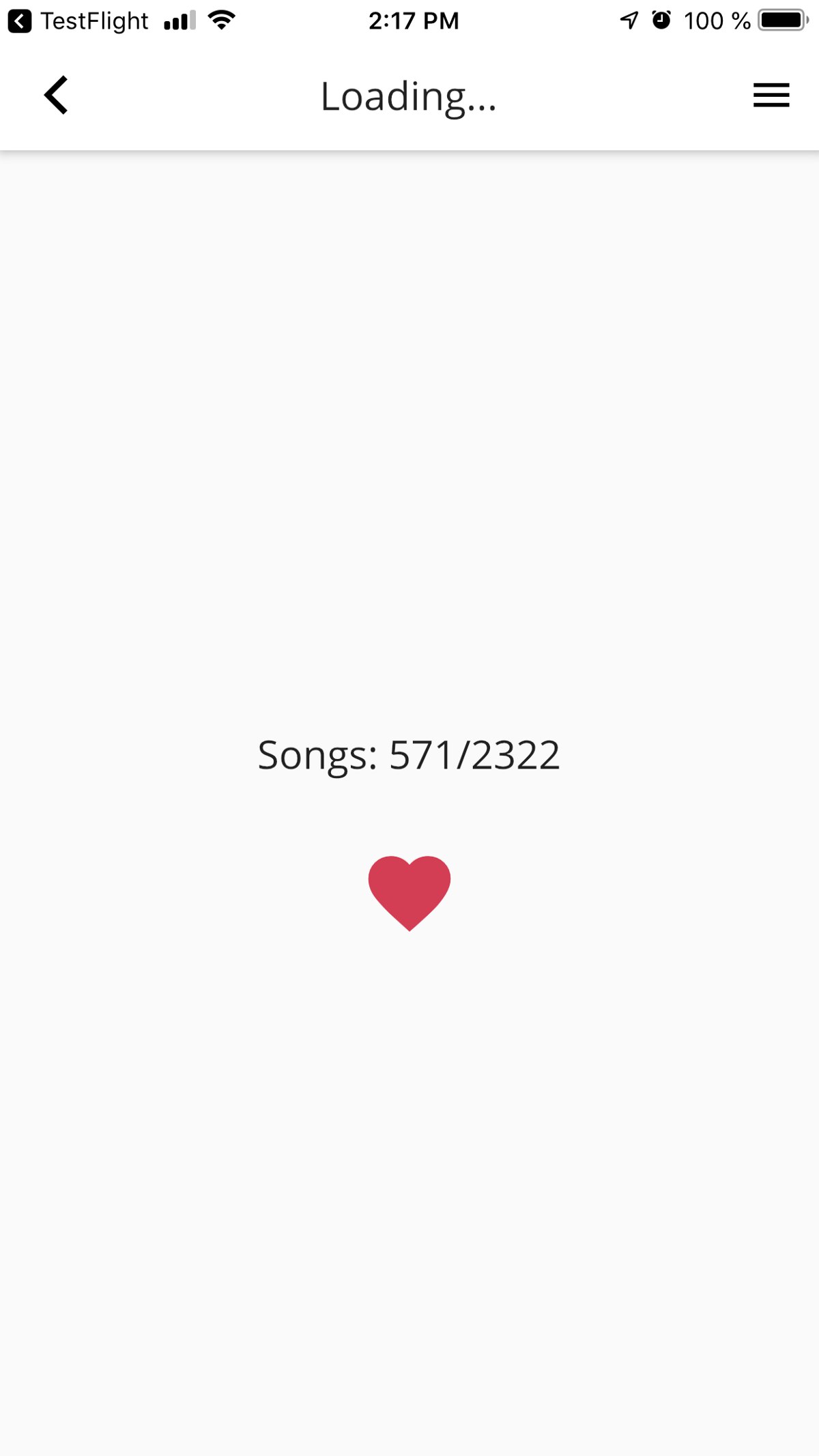Open the hamburger menu
Image resolution: width=819 pixels, height=1456 pixels.
pos(771,95)
